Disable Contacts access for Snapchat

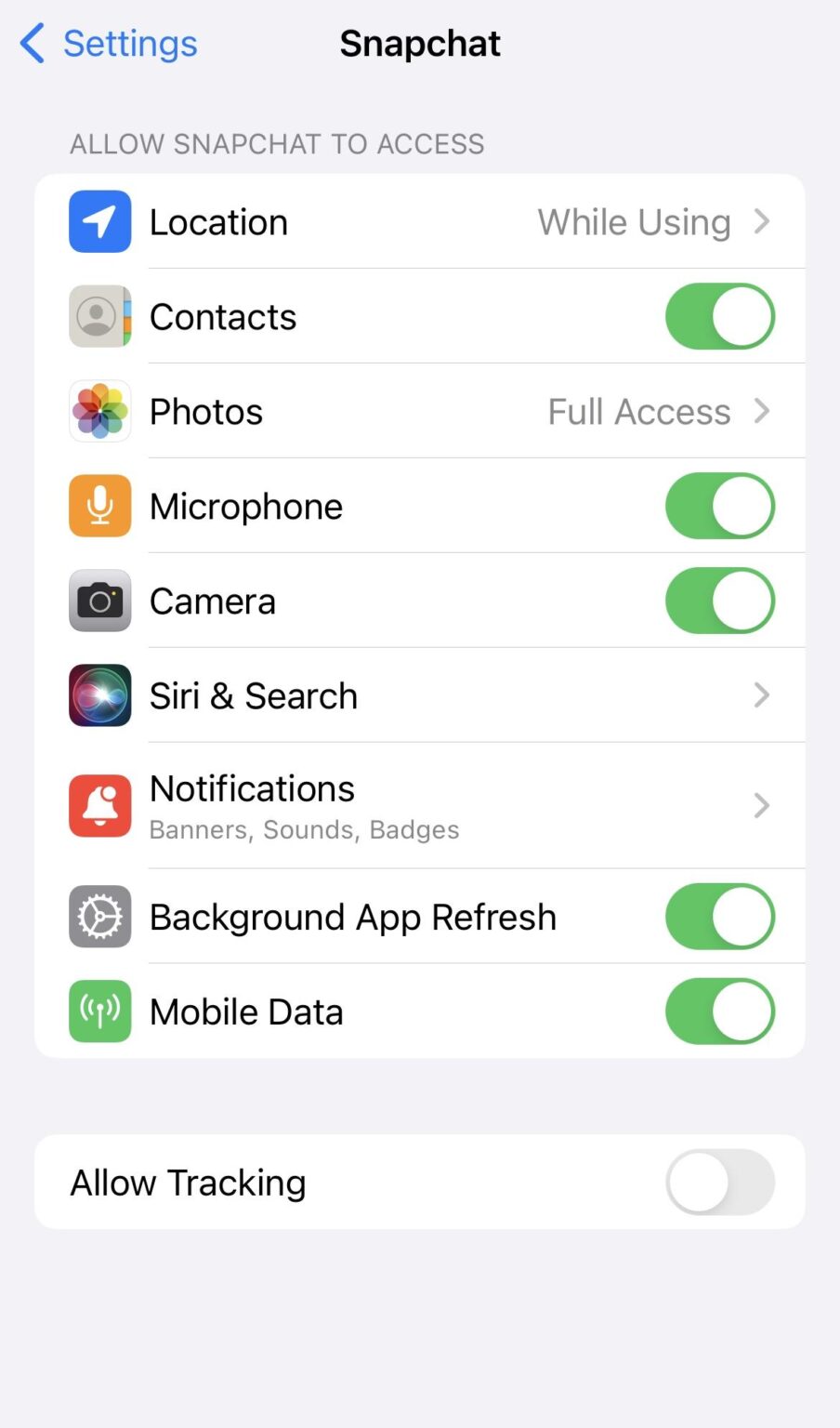click(720, 316)
